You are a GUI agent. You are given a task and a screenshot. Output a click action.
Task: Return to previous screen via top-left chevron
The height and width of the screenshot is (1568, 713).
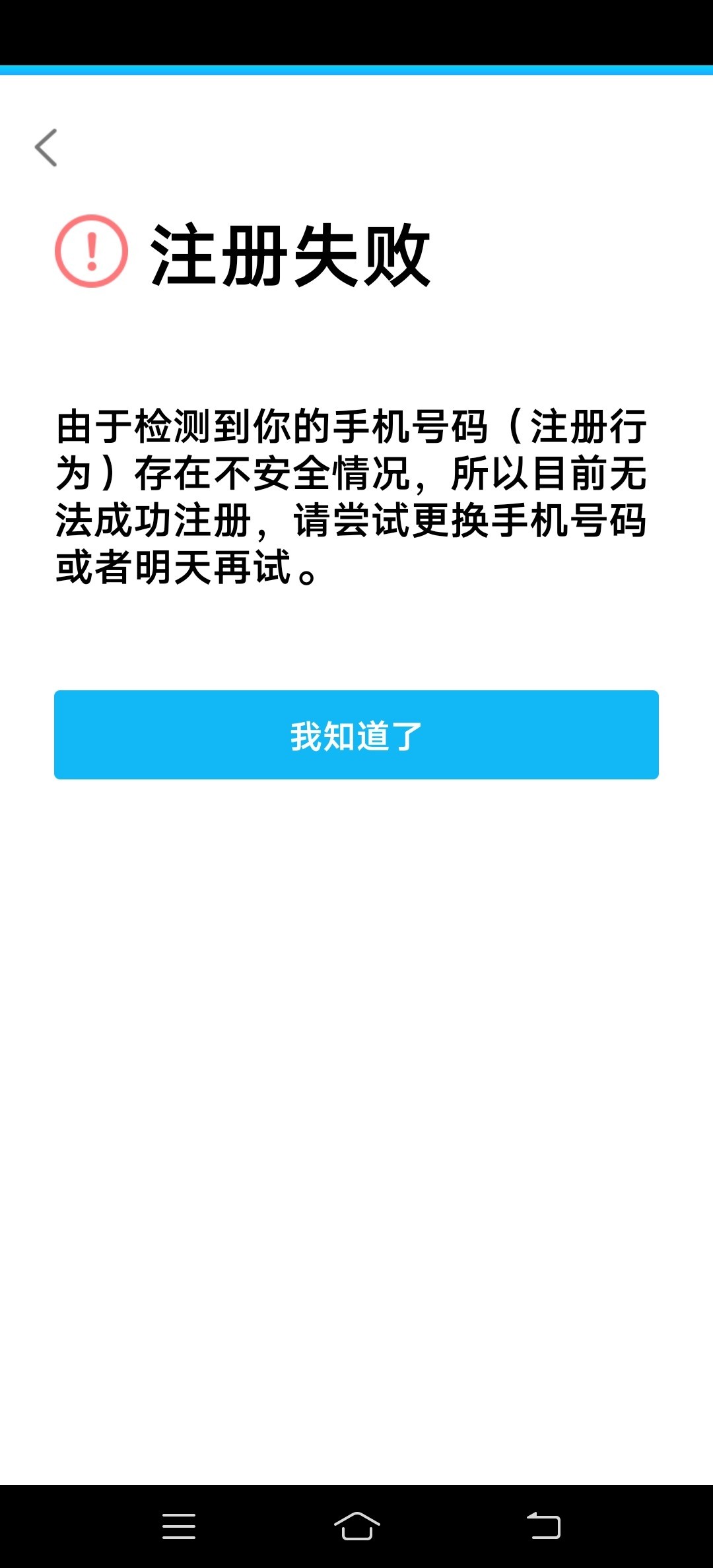click(46, 148)
